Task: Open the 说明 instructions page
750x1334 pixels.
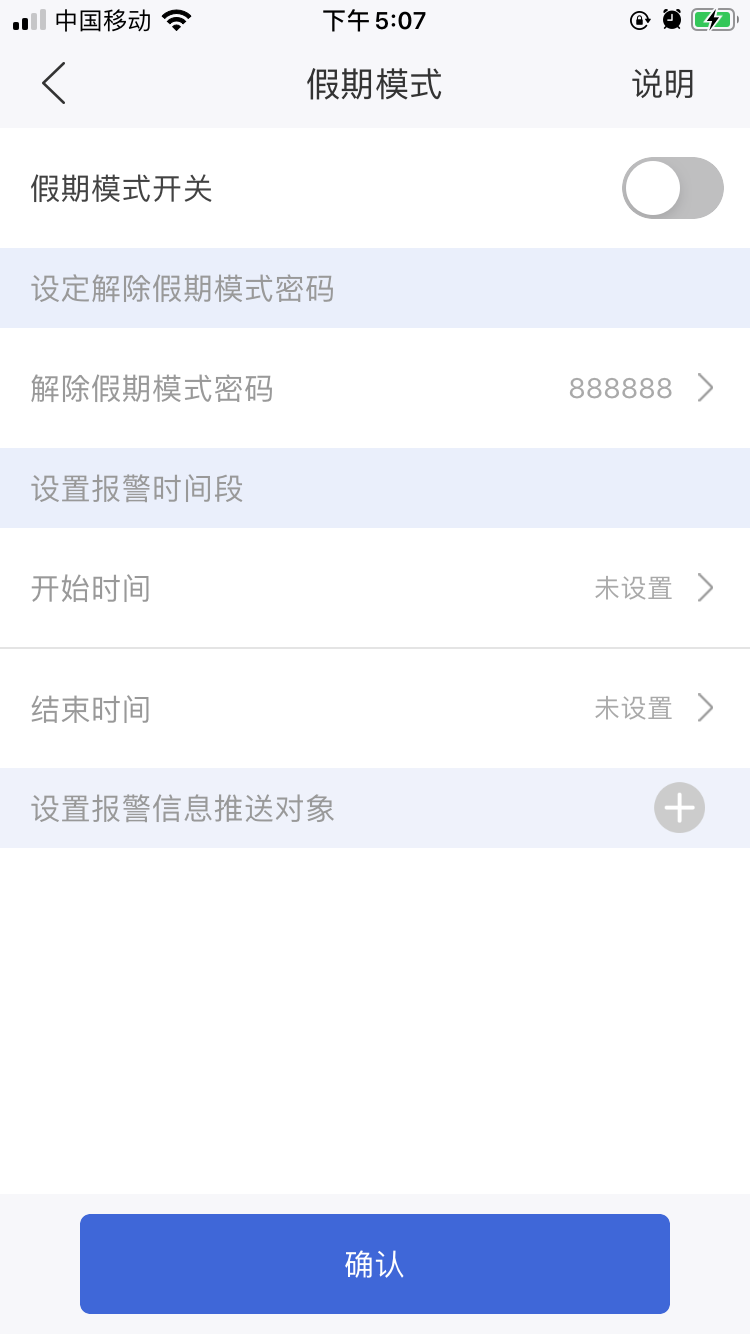Action: click(663, 84)
